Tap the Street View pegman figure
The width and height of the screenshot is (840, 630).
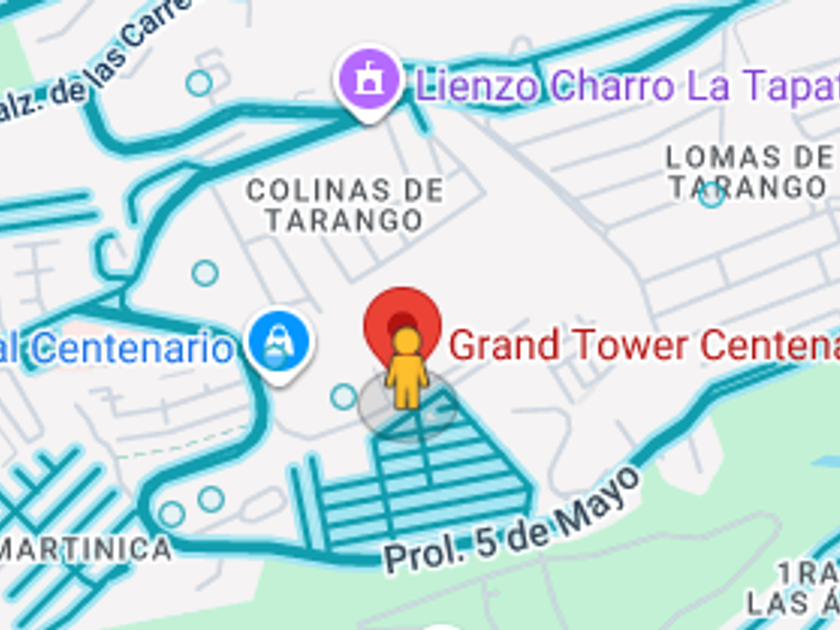tap(407, 369)
